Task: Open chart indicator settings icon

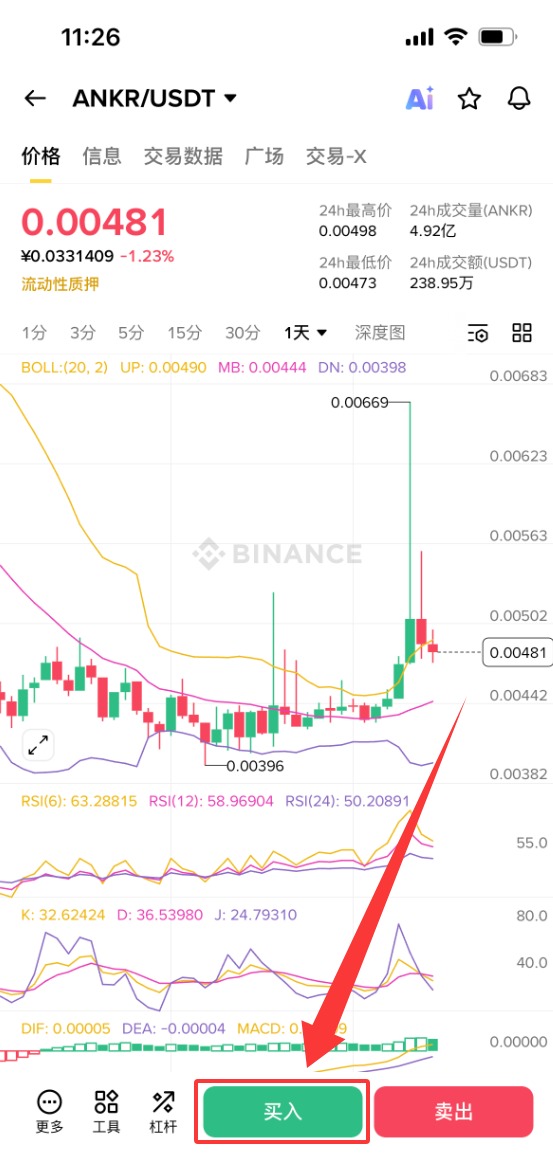Action: pyautogui.click(x=478, y=333)
